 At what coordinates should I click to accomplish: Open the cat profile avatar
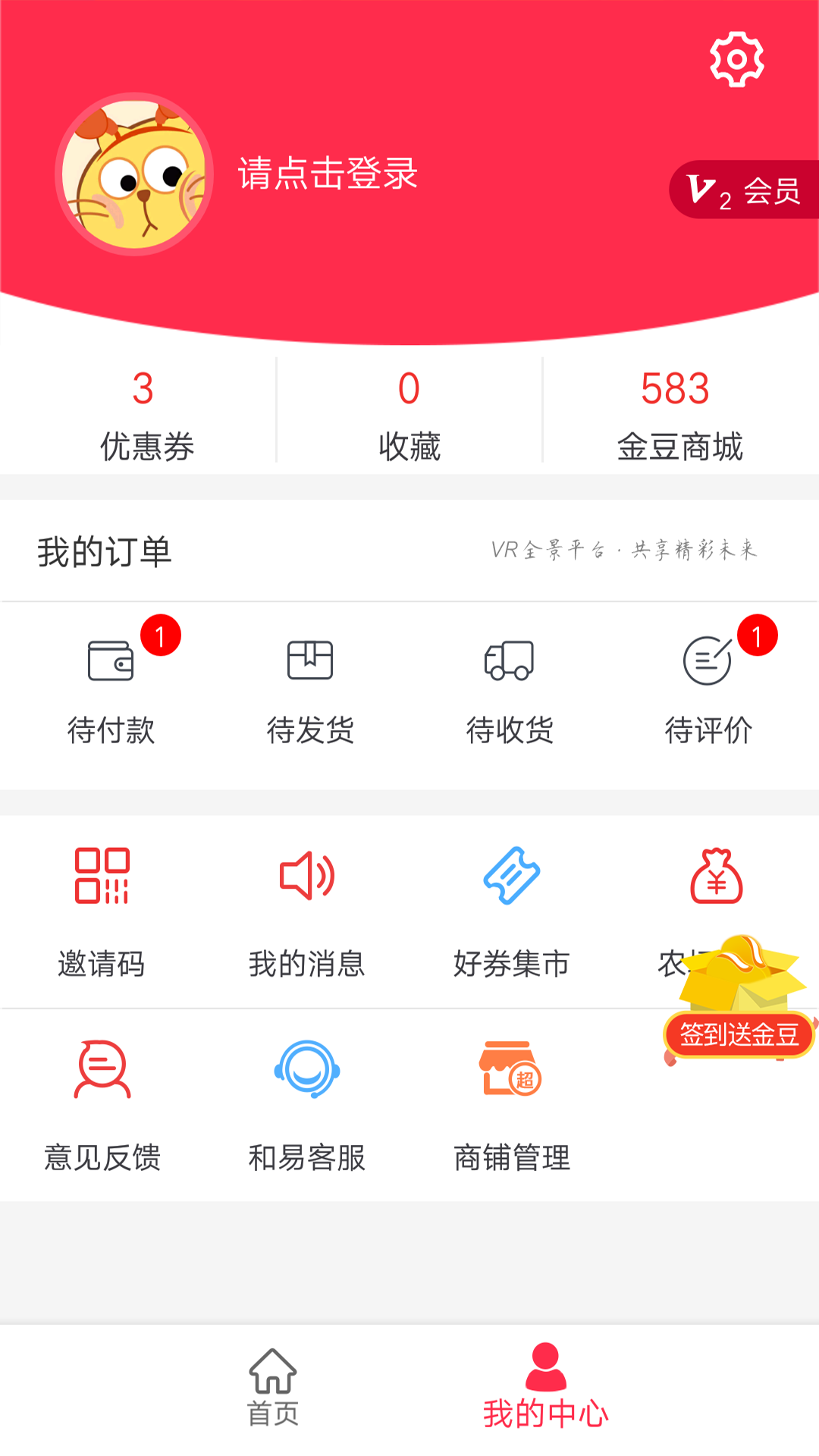pos(134,174)
